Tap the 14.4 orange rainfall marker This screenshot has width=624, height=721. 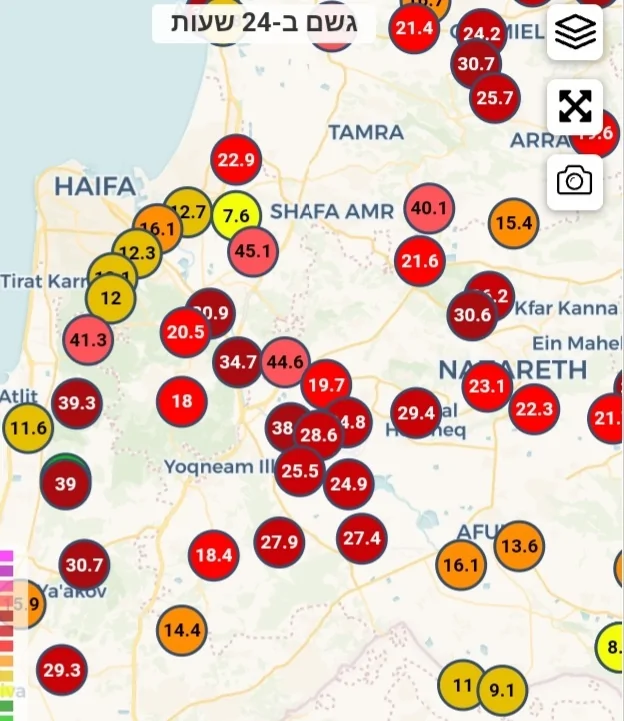point(182,630)
